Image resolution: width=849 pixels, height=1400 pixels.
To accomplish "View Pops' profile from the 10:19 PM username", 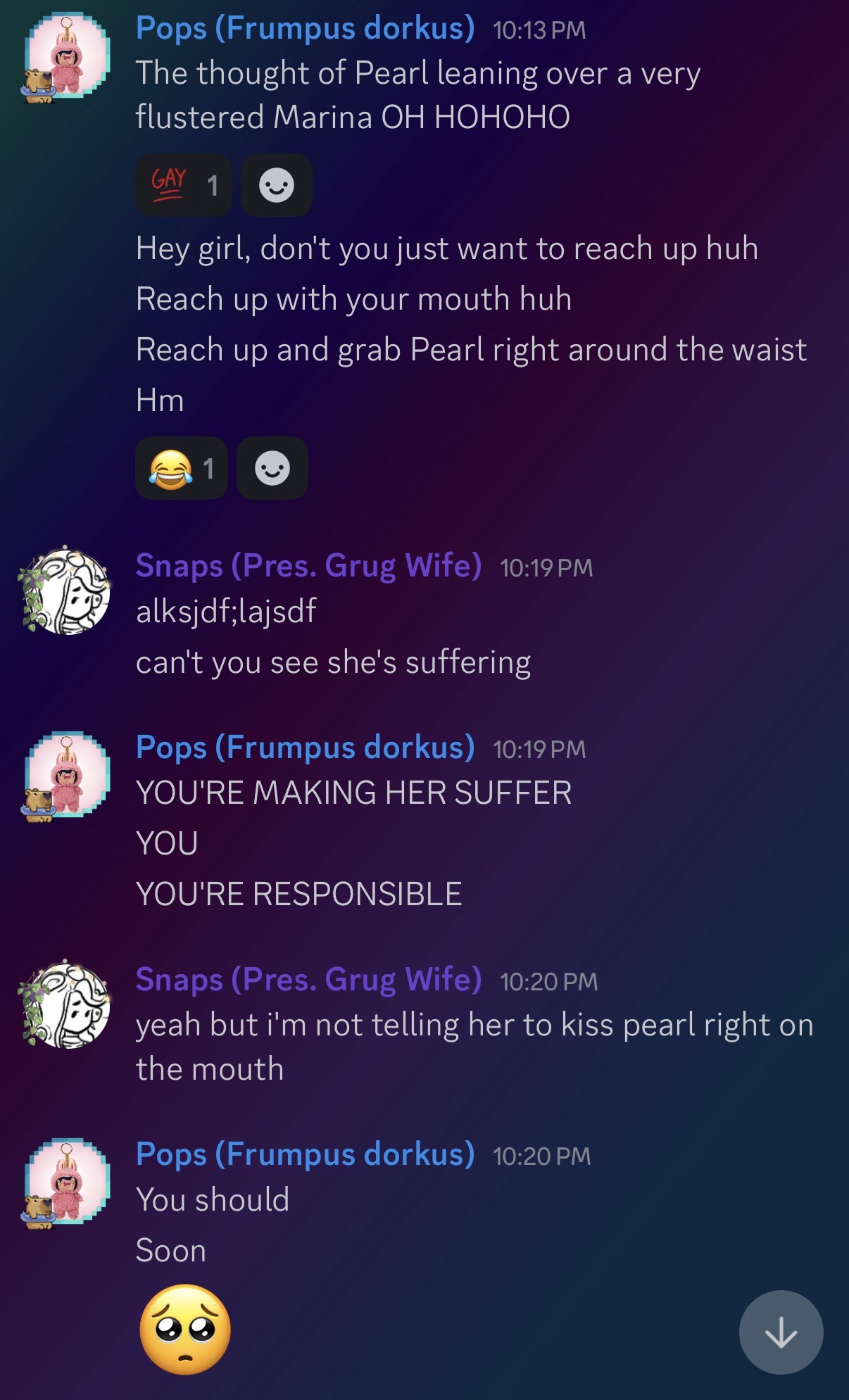I will pyautogui.click(x=305, y=747).
